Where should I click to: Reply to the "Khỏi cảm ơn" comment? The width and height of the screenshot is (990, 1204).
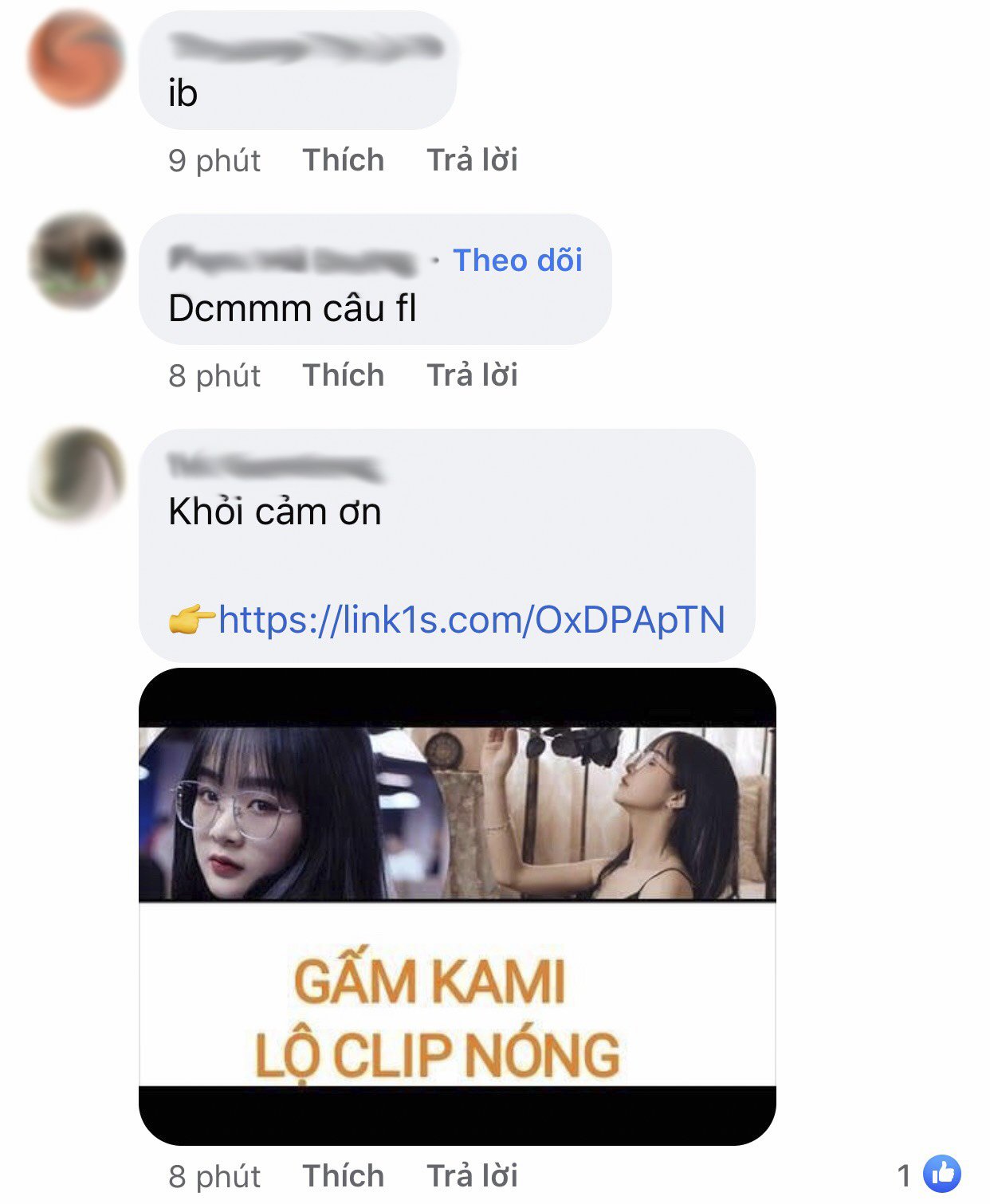tap(472, 1176)
